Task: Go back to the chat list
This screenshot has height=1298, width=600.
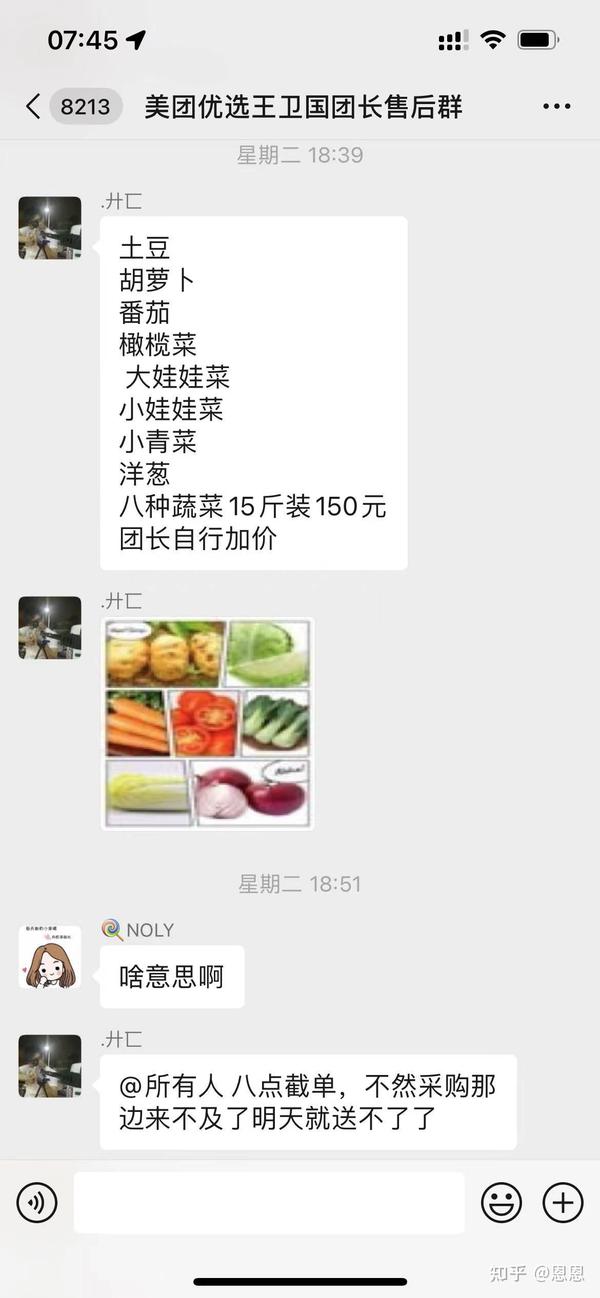Action: click(x=33, y=106)
